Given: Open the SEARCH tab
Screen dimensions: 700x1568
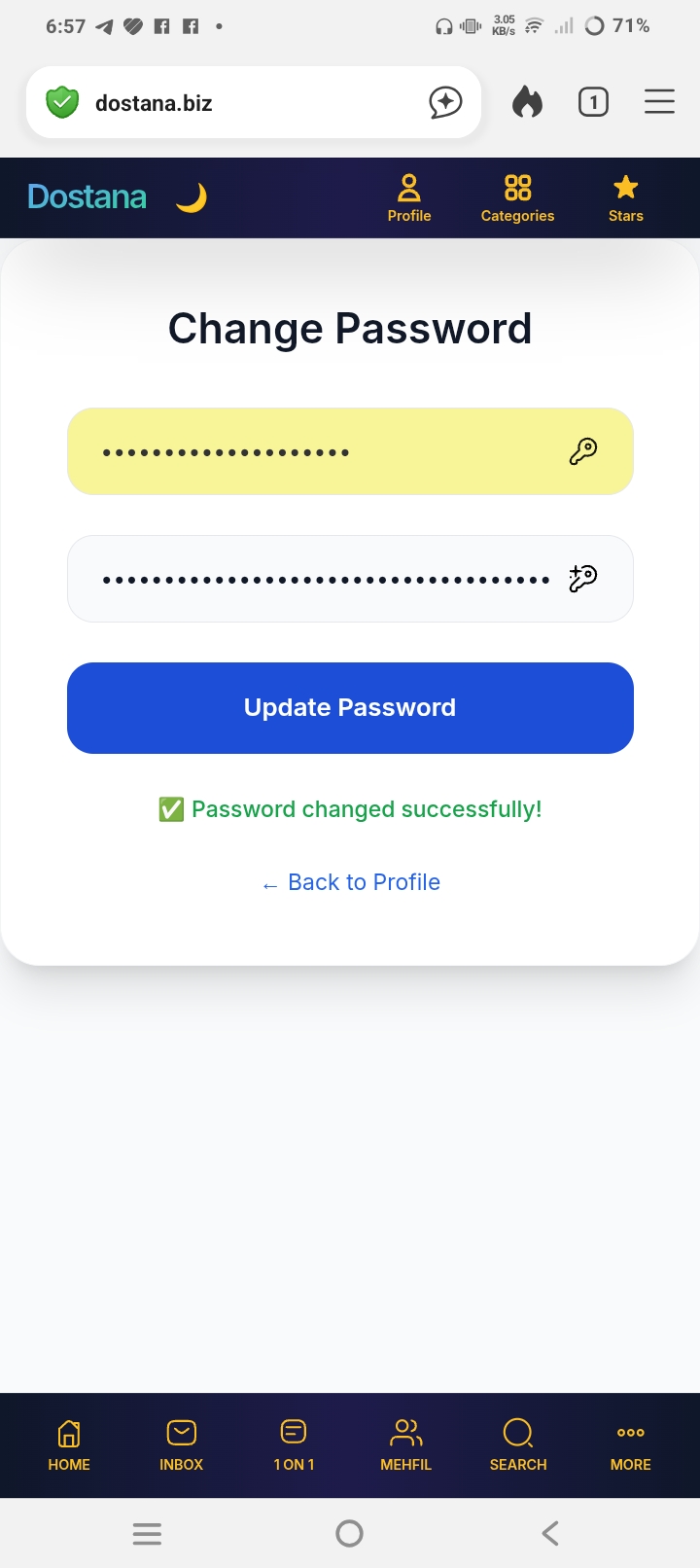Looking at the screenshot, I should click(518, 1445).
